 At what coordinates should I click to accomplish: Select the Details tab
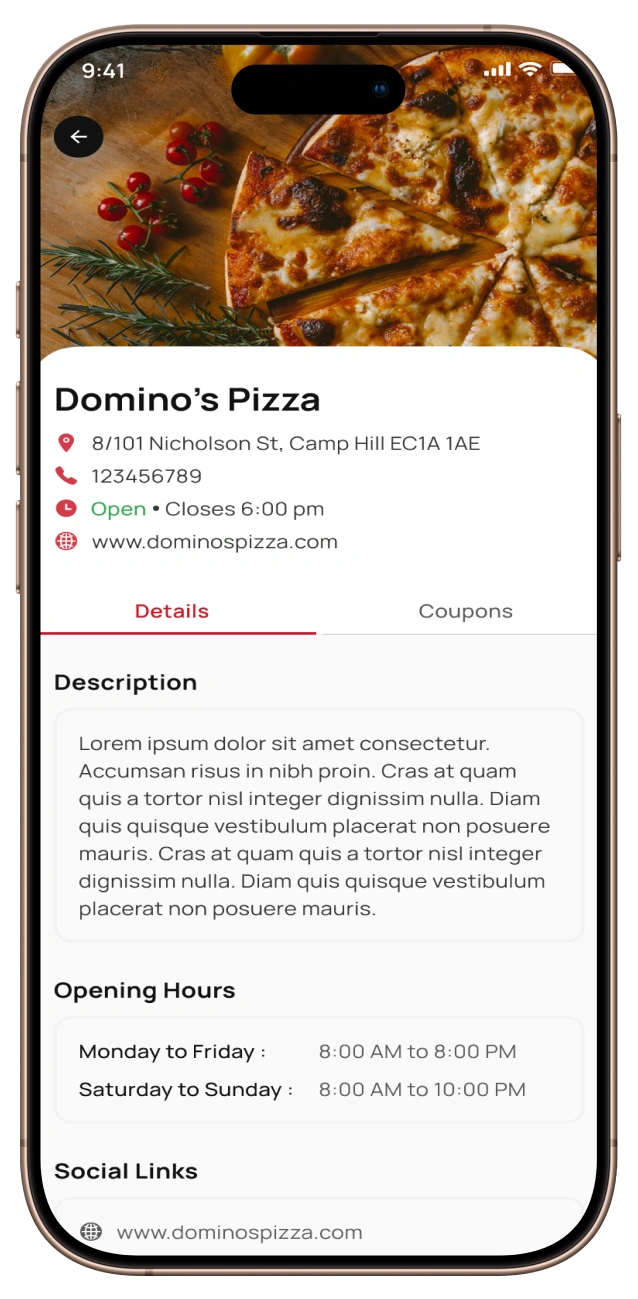point(172,611)
